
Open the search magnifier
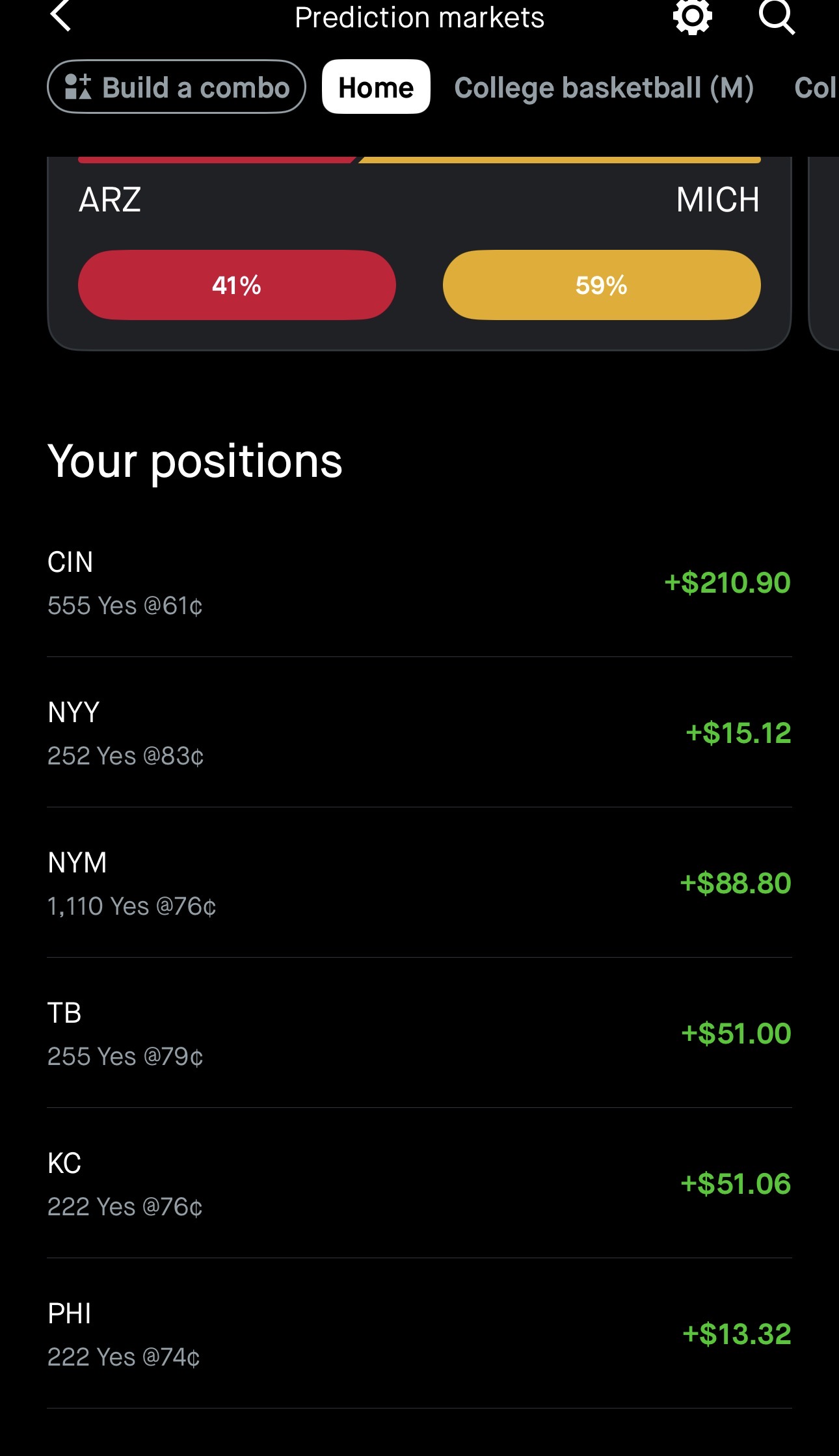point(777,16)
